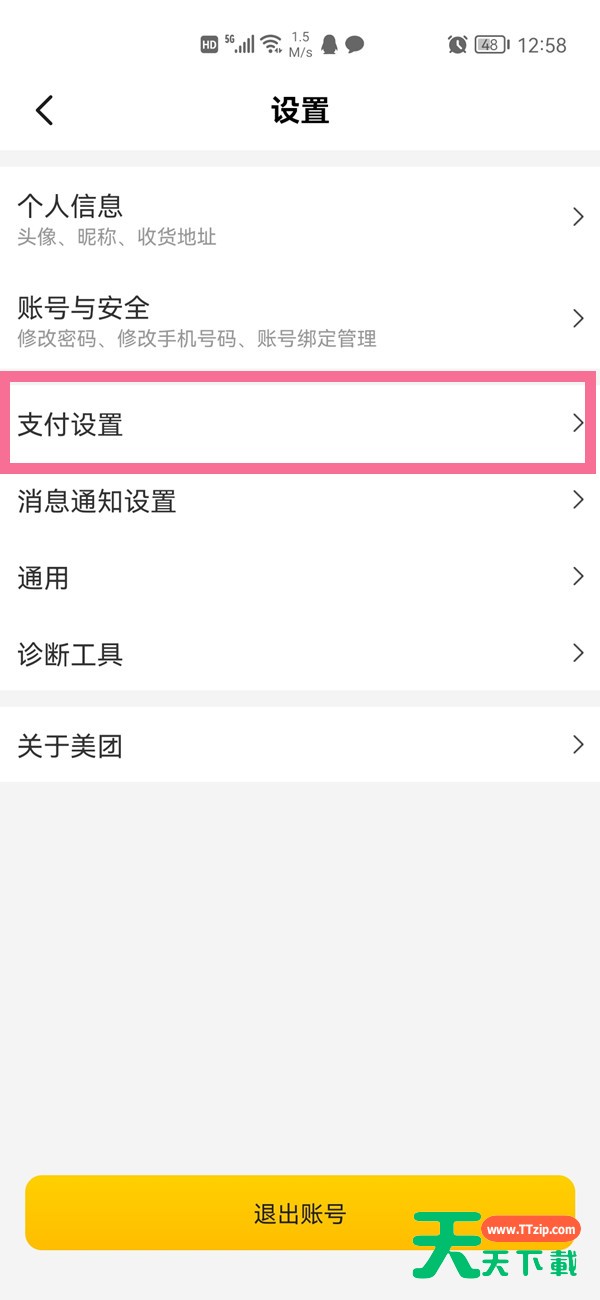600x1300 pixels.
Task: Open 通用 settings
Action: 300,577
